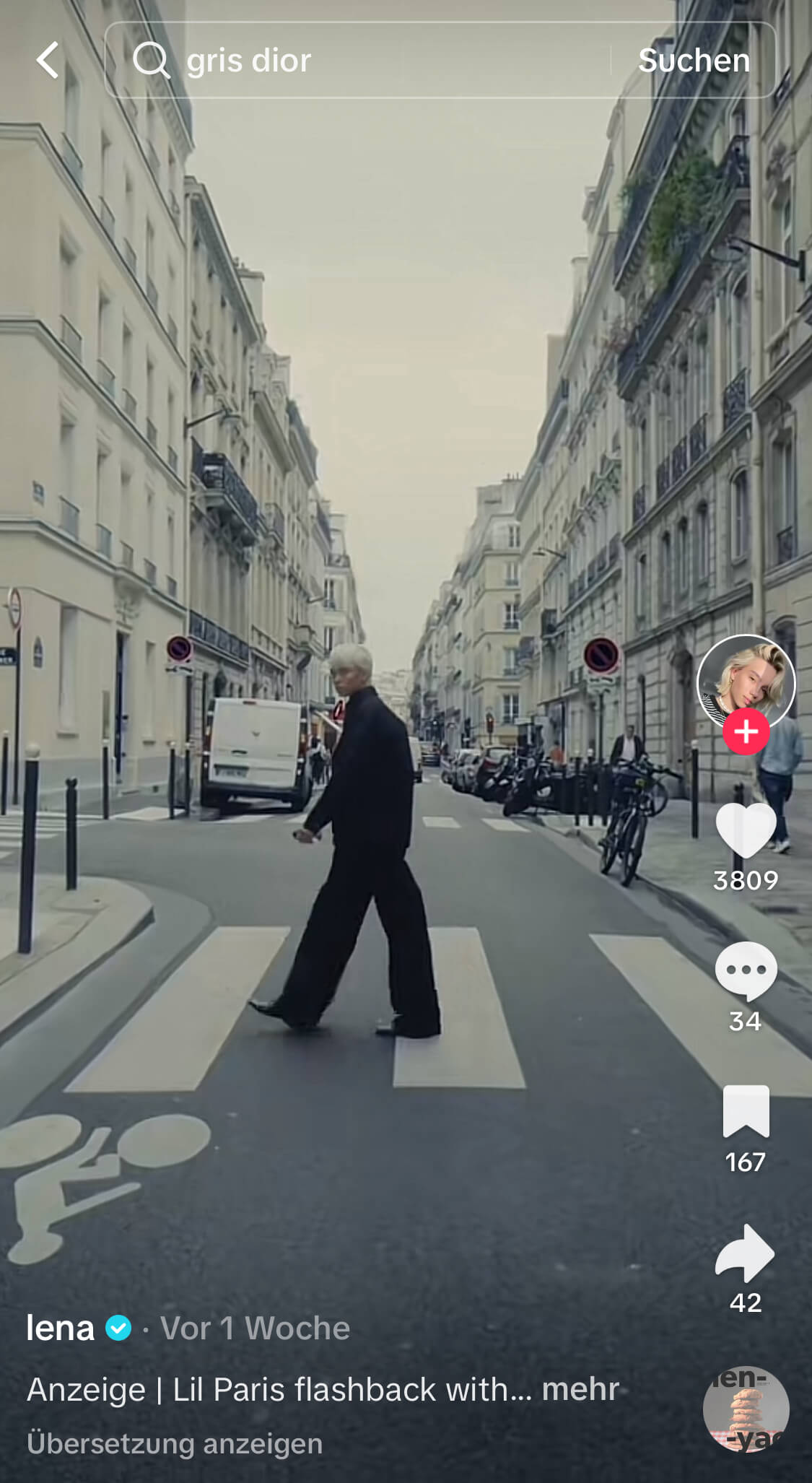Go back using the top-left arrow
Viewport: 812px width, 1483px height.
[48, 60]
